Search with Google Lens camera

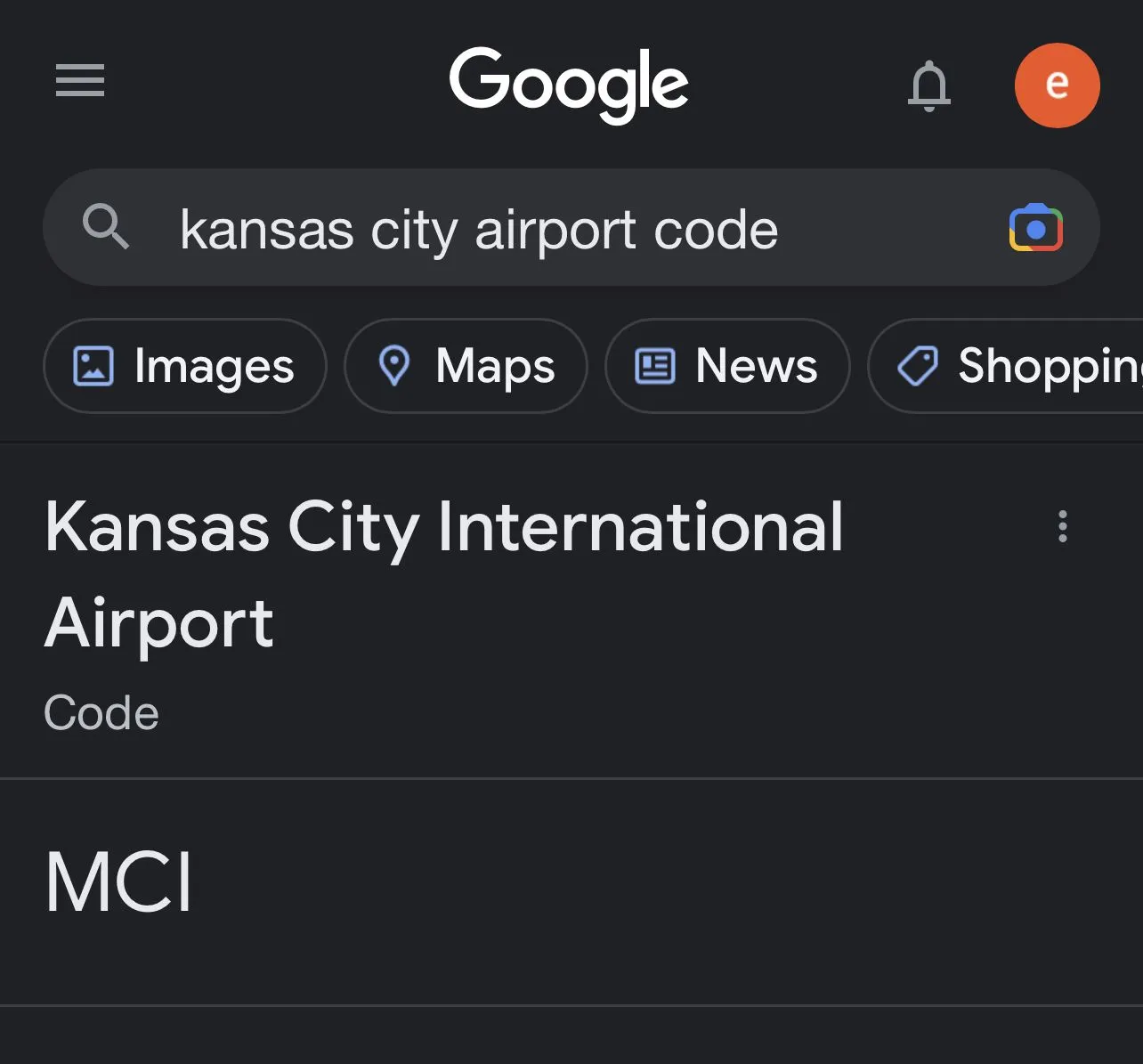[1035, 229]
